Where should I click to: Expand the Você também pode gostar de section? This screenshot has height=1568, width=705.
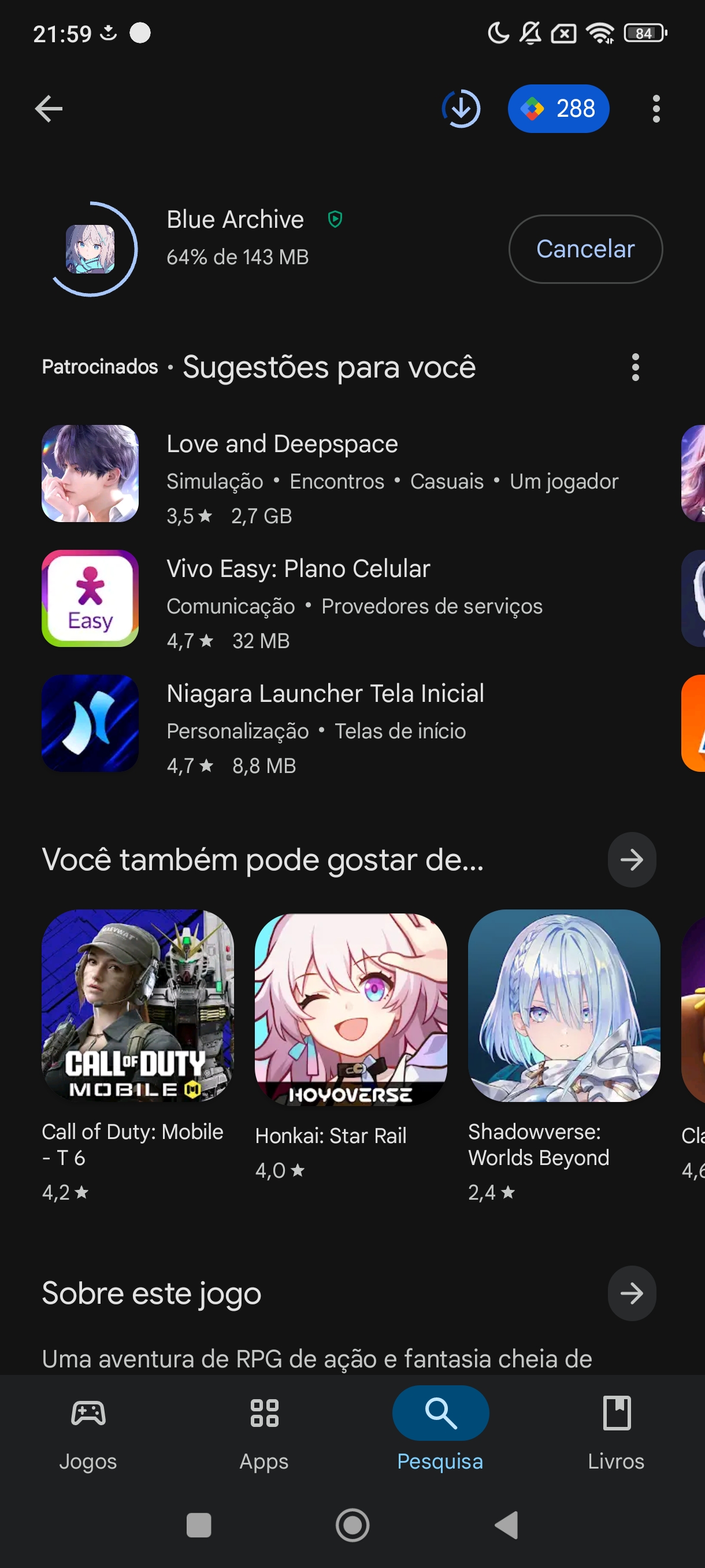(632, 860)
